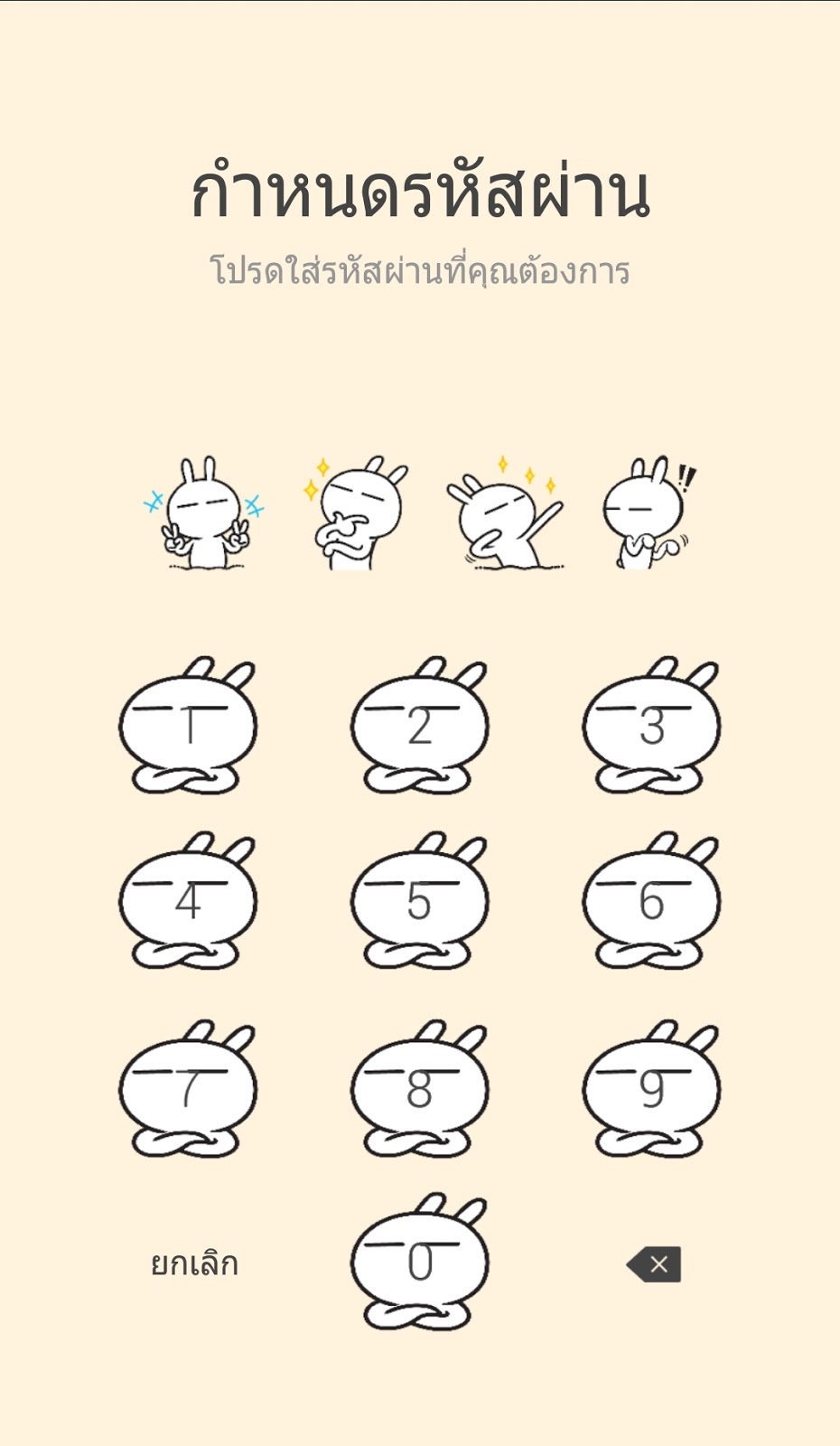Enter digit 0 on the keypad
The height and width of the screenshot is (1446, 840).
coord(420,1262)
